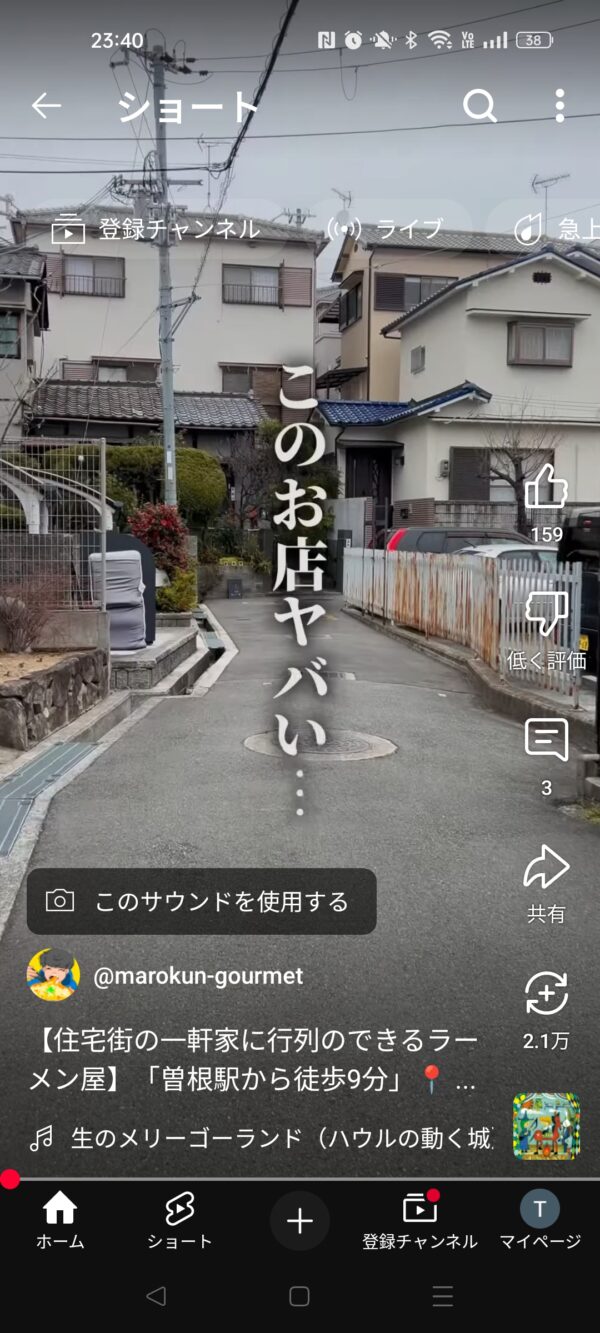Open the three-dot overflow menu
The height and width of the screenshot is (1333, 600).
coord(559,106)
